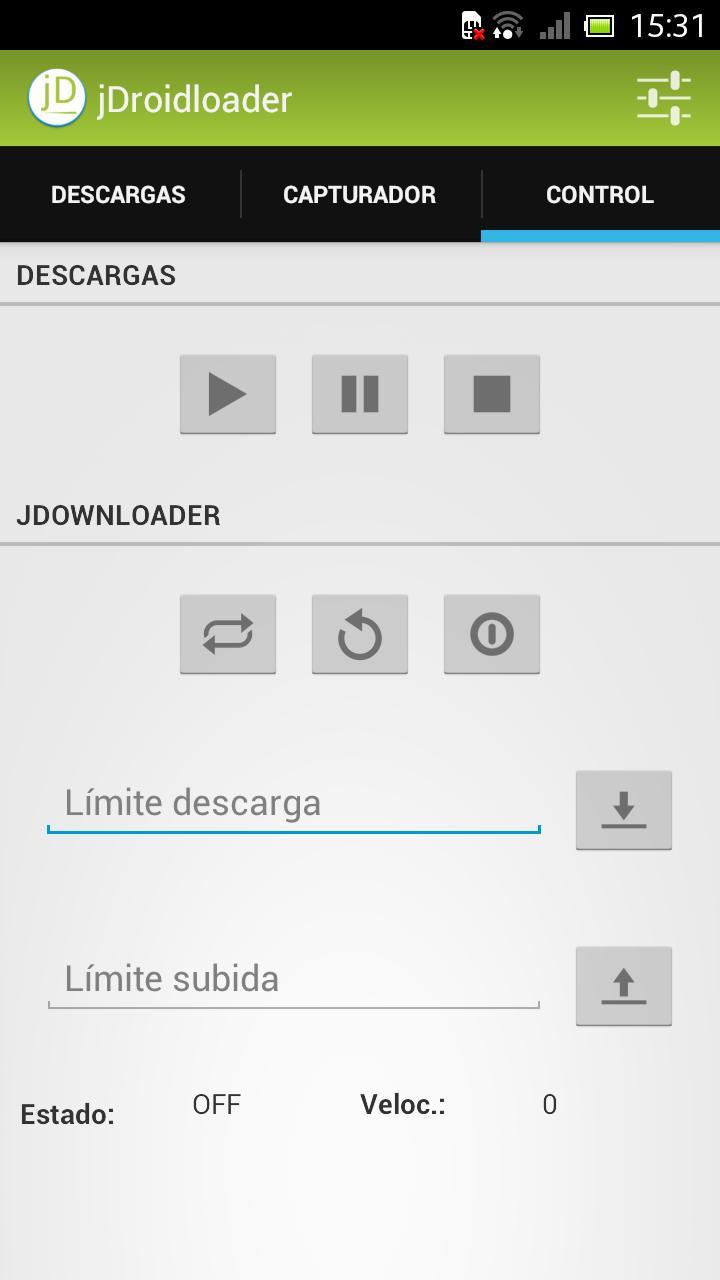Screen dimensions: 720x1280
Task: Tap the Límite subida input field
Action: [x=293, y=978]
